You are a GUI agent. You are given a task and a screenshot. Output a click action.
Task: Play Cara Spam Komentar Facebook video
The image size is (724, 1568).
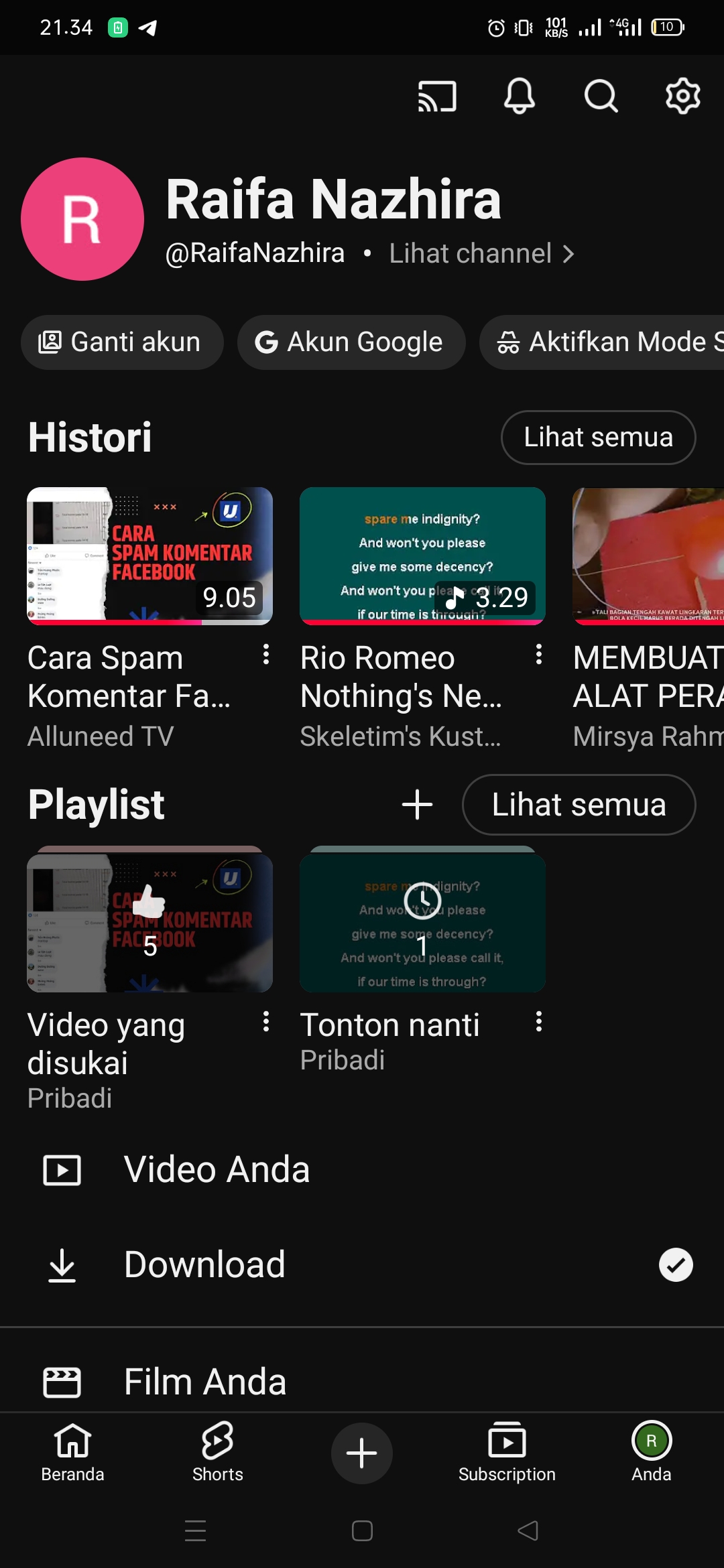click(x=149, y=556)
